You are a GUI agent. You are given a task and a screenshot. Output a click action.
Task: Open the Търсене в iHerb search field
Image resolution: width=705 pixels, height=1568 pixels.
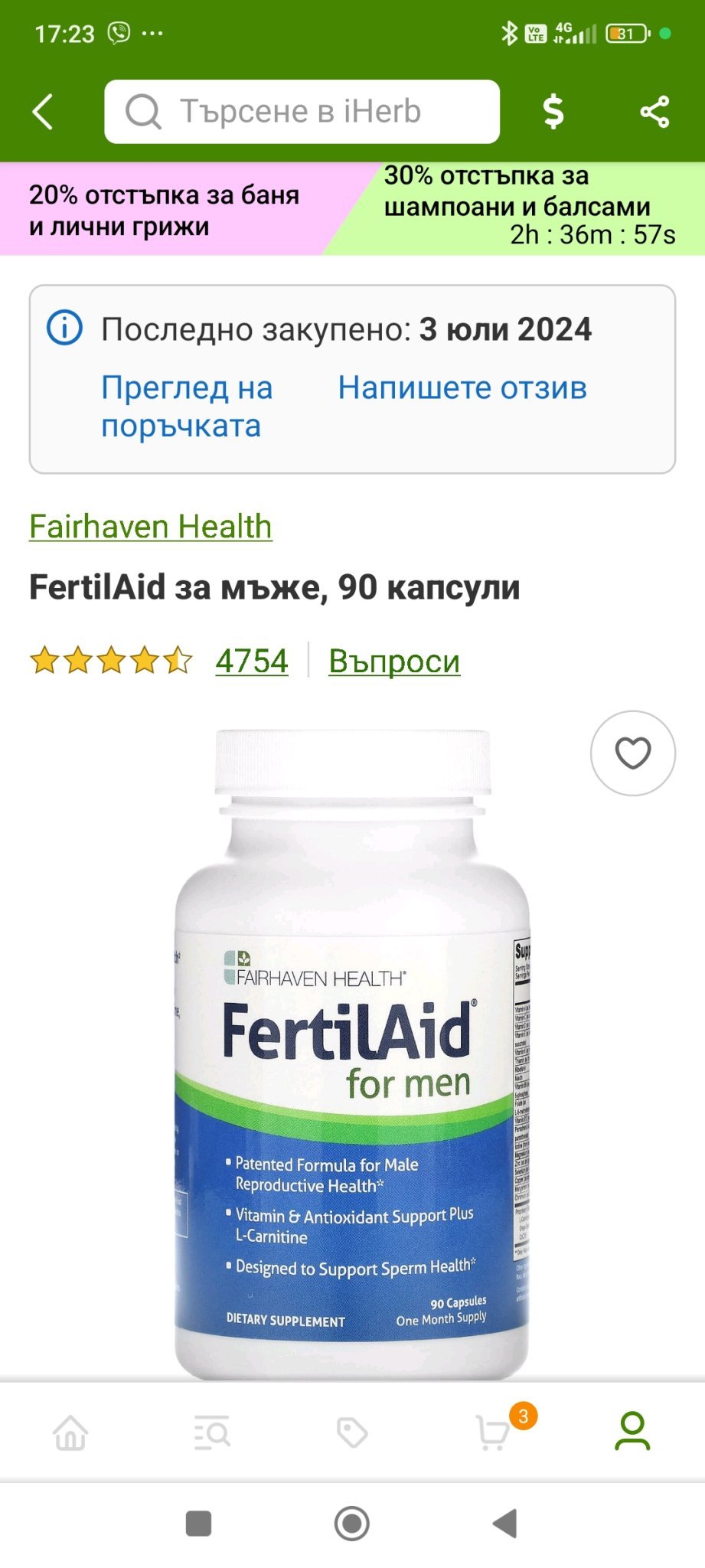(x=302, y=112)
